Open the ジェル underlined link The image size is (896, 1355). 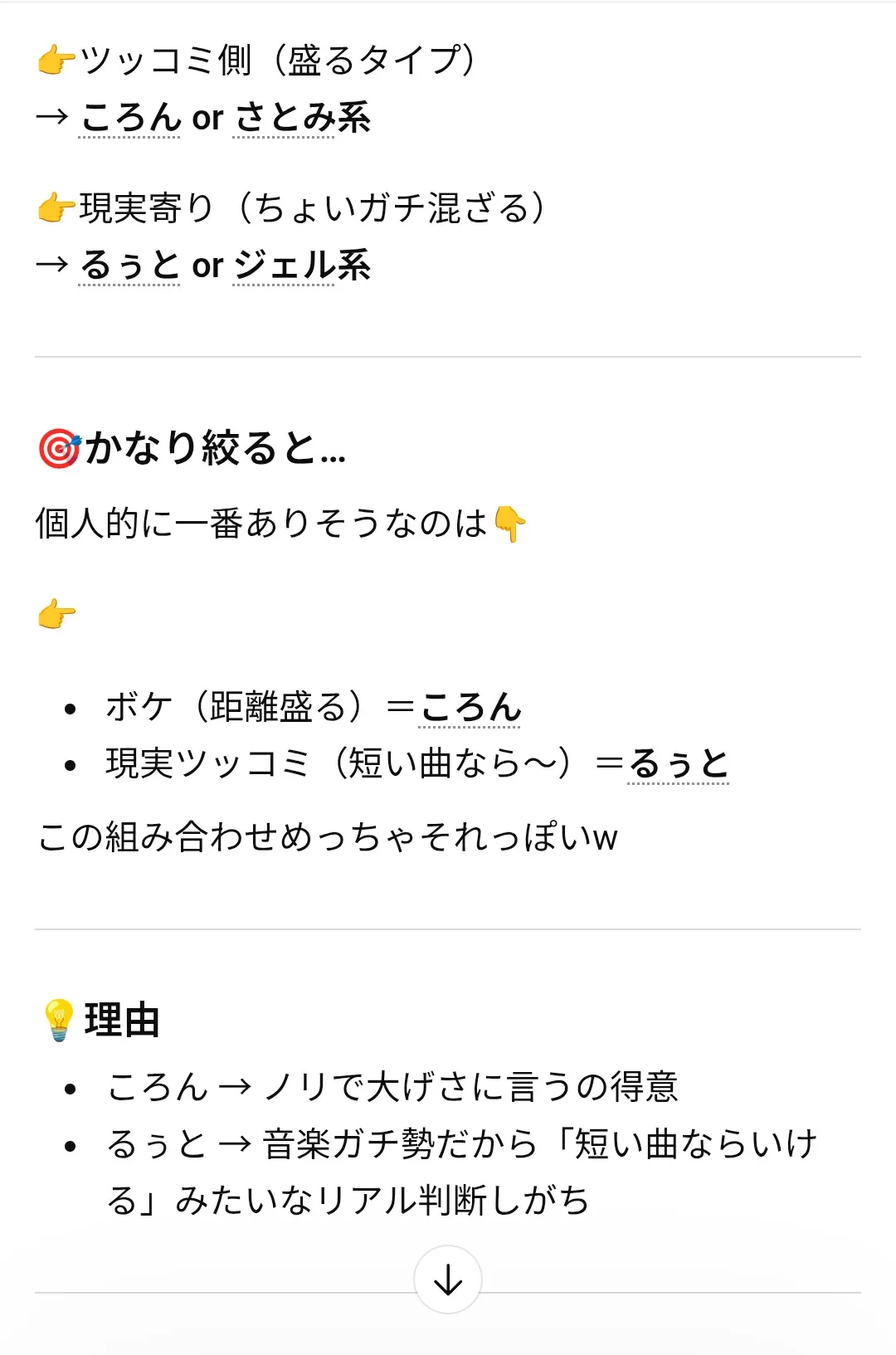click(x=284, y=265)
